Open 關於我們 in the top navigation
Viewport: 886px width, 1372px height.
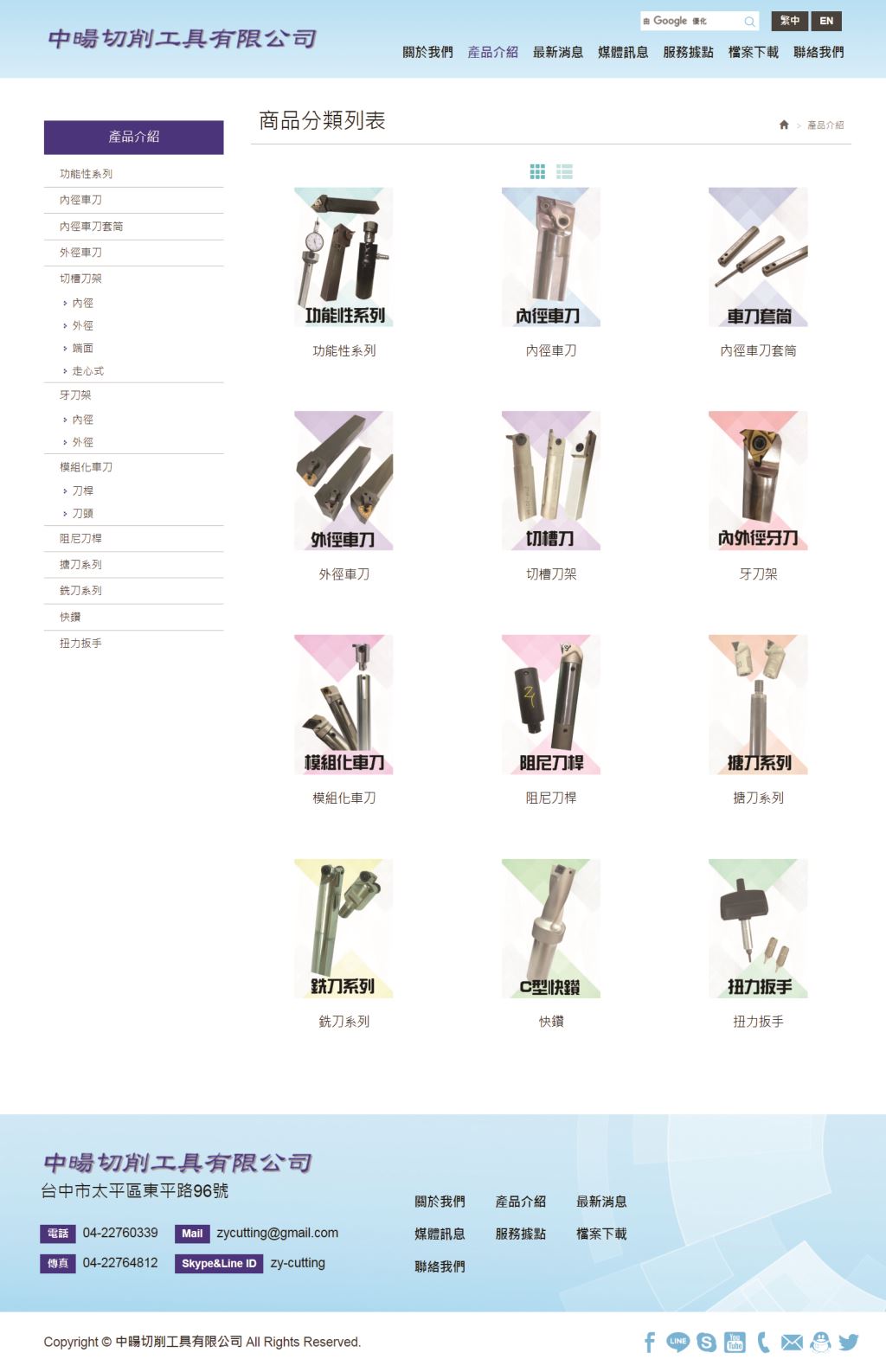click(x=427, y=52)
